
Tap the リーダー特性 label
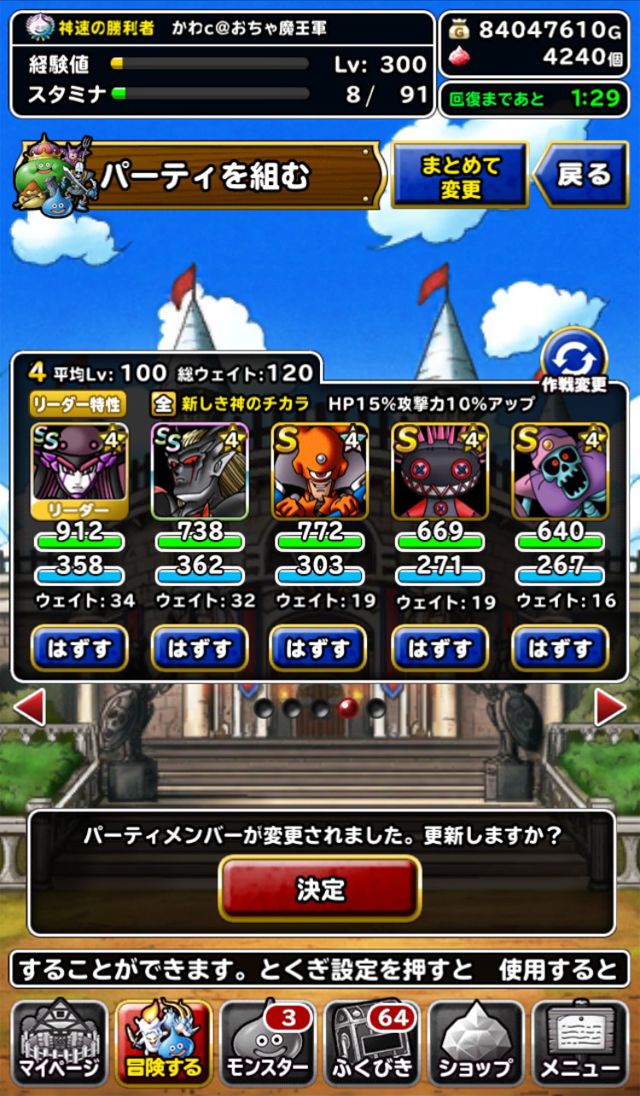[x=78, y=403]
